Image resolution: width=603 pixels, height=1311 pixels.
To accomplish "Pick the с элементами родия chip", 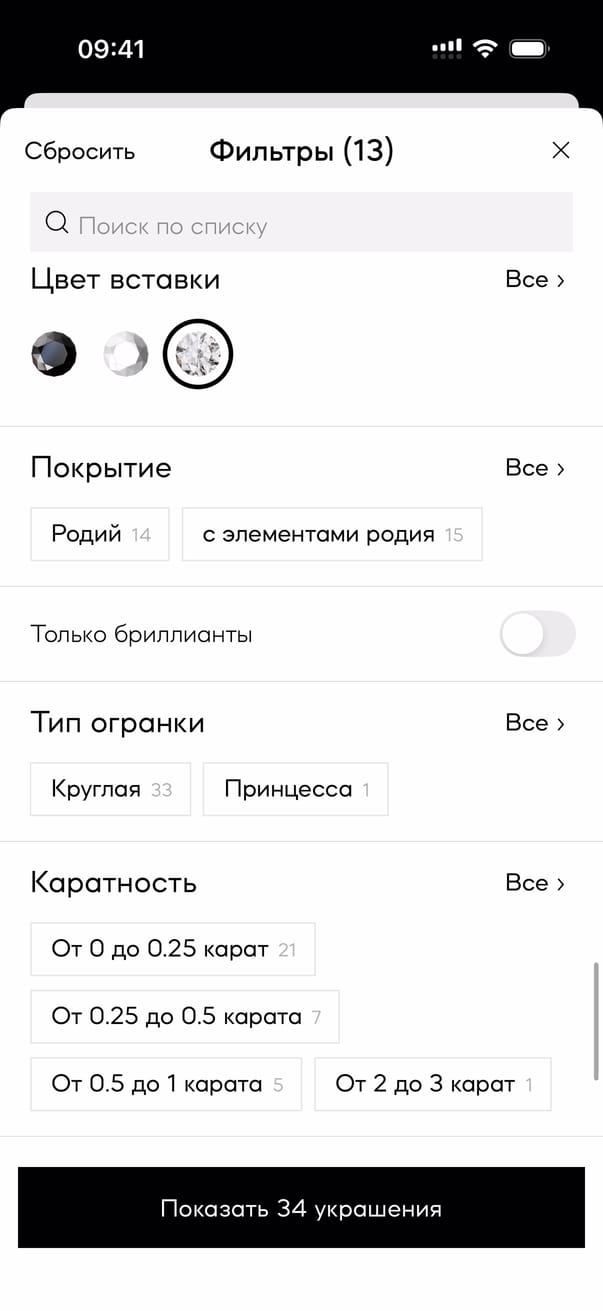I will (332, 534).
